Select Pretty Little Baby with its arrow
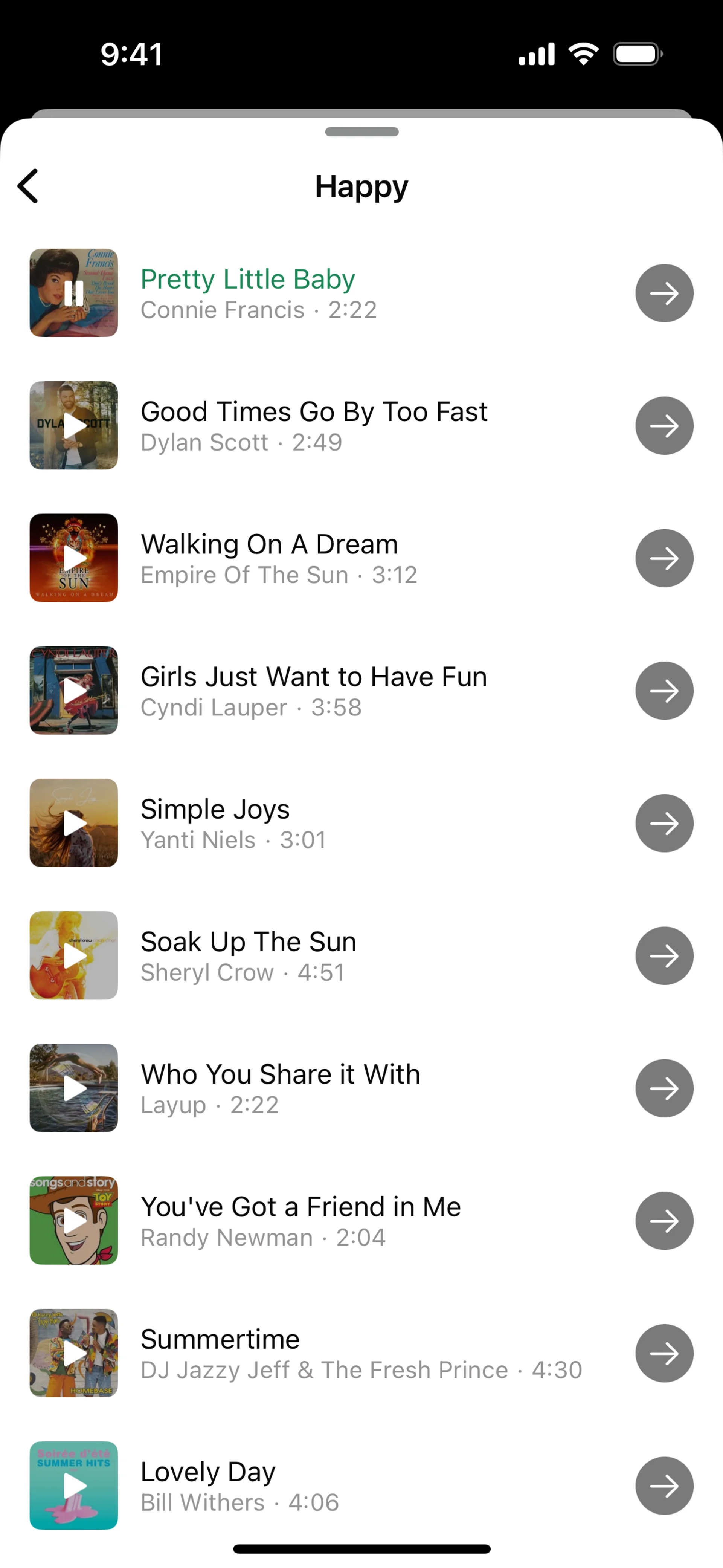This screenshot has width=723, height=1568. coord(664,293)
